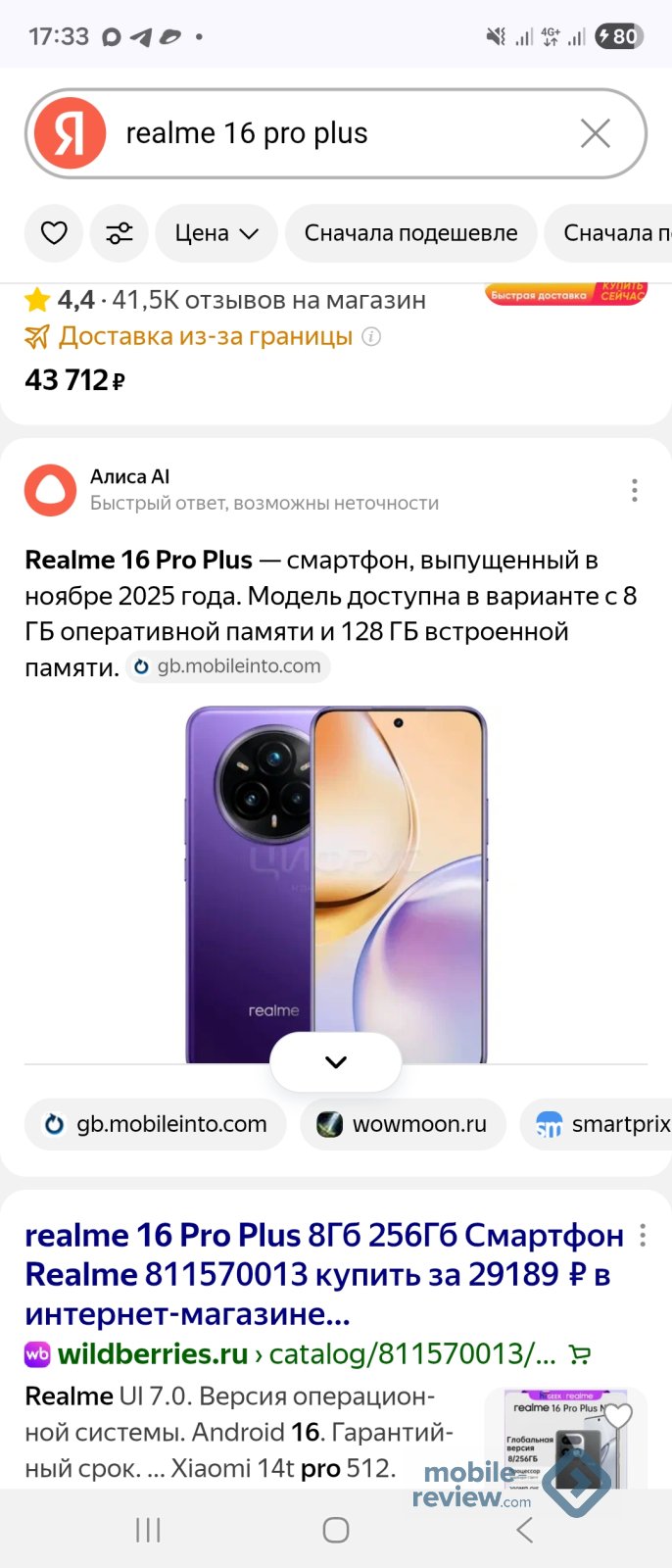Open favorites heart filter chip
The width and height of the screenshot is (672, 1568).
pos(54,233)
